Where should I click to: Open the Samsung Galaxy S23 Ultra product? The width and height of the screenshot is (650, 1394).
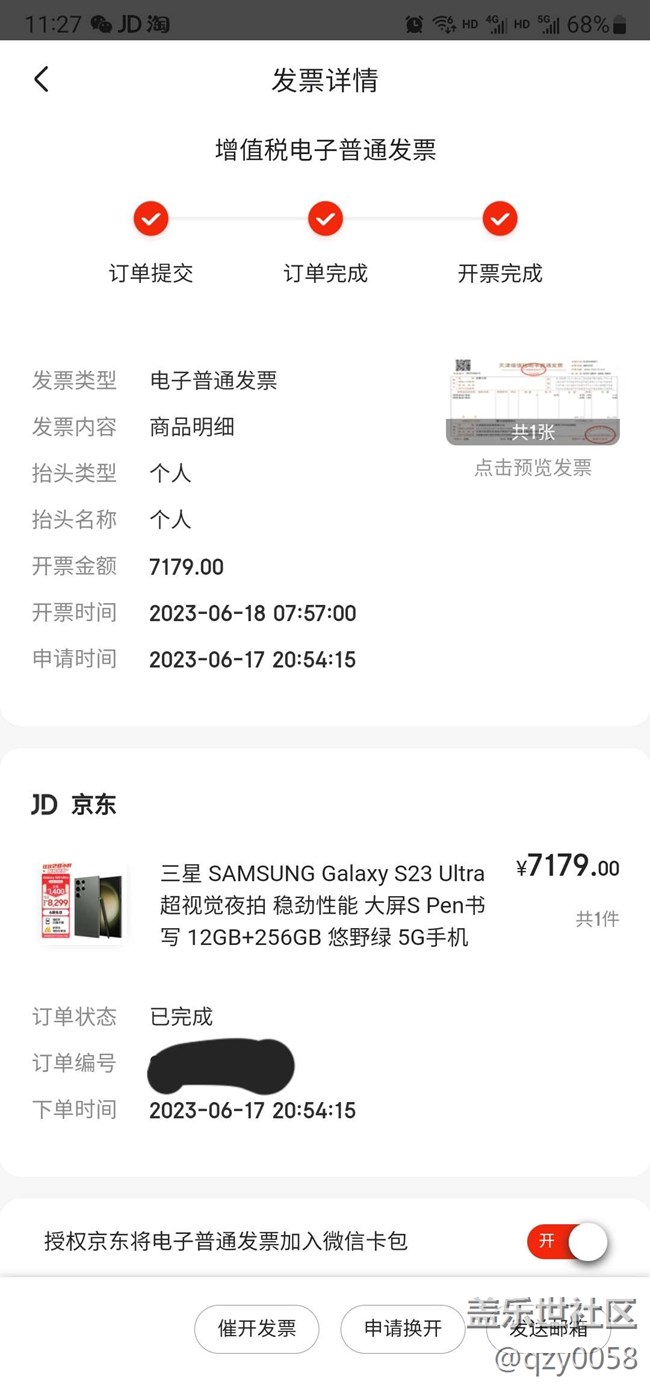coord(322,904)
